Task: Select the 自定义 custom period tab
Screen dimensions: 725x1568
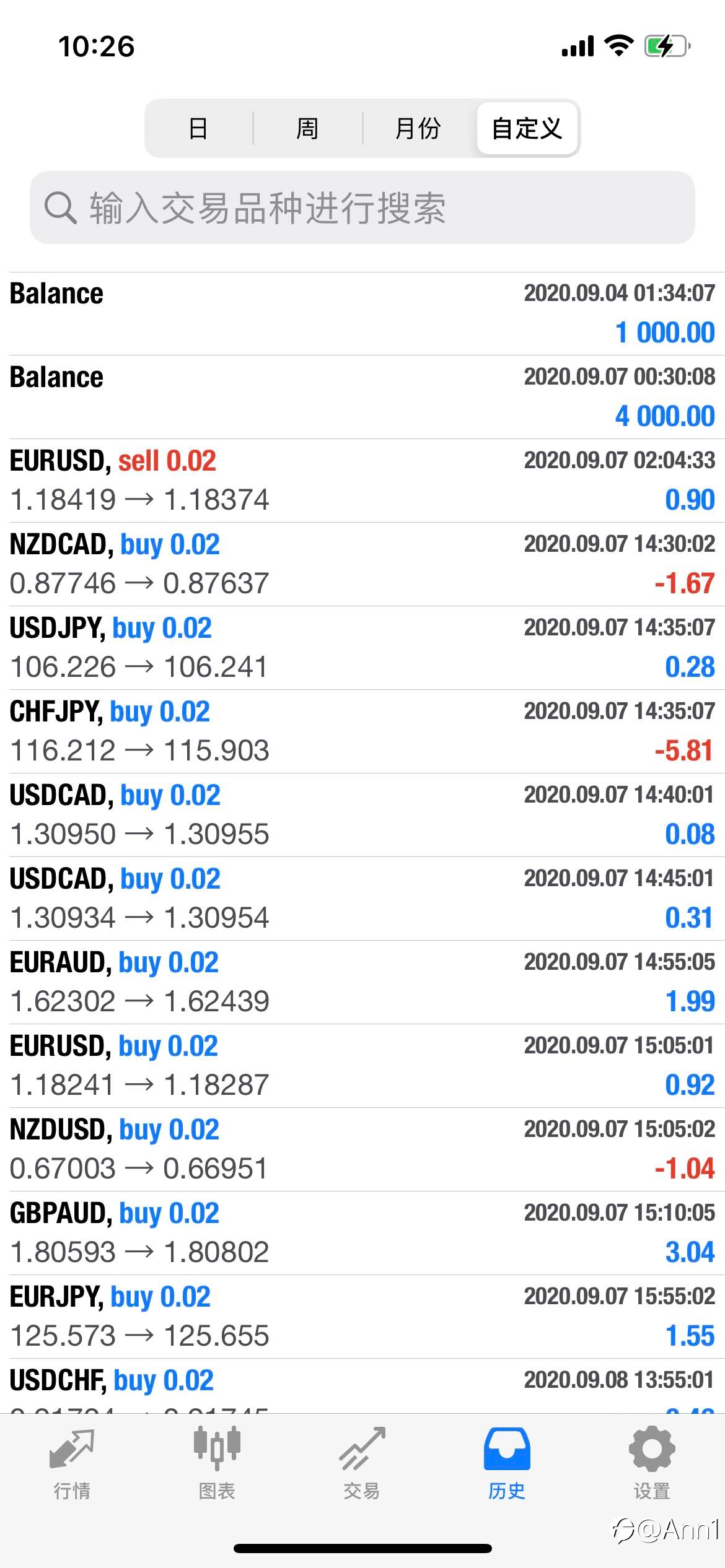Action: (527, 128)
